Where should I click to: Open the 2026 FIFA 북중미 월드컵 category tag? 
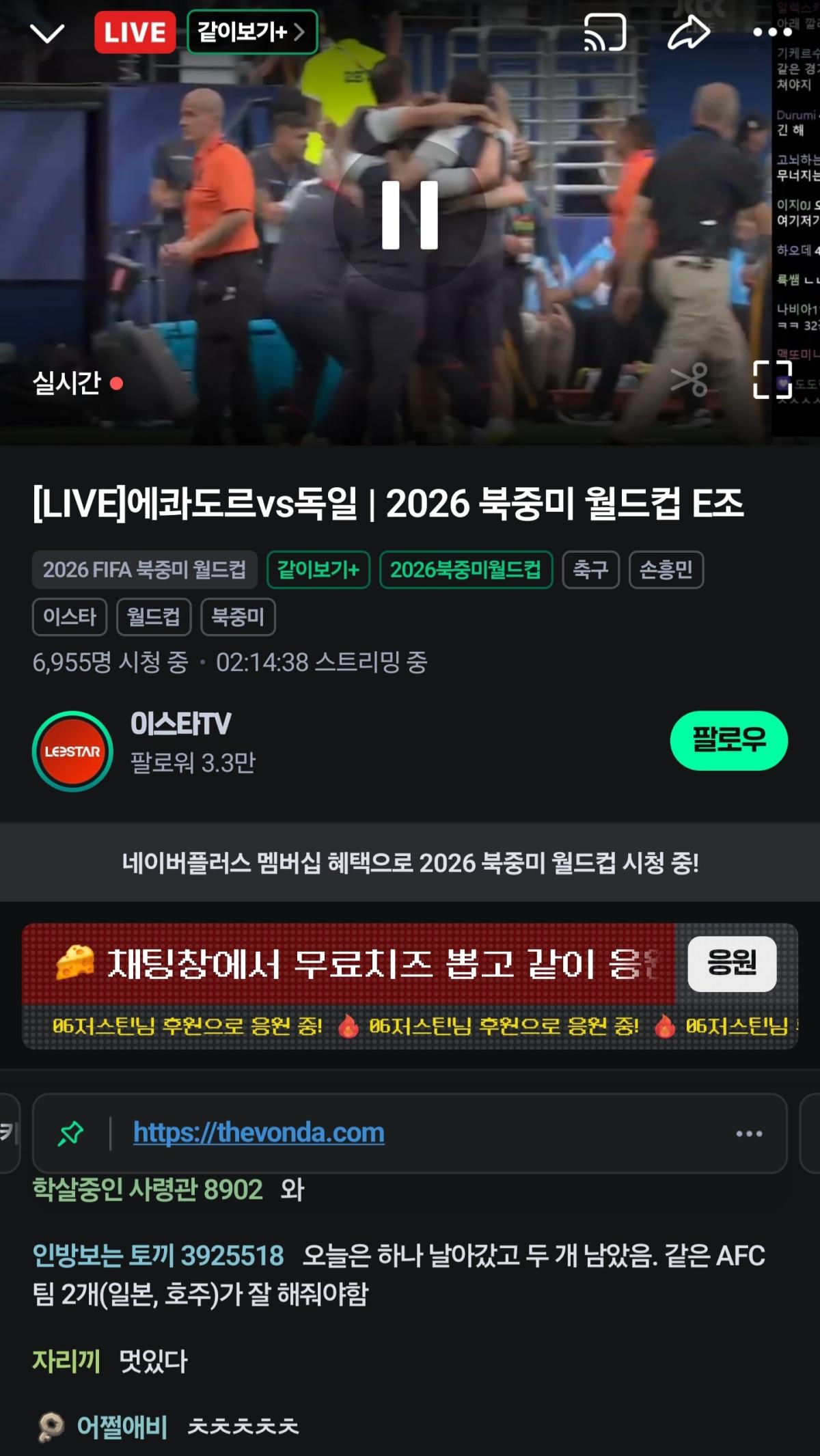coord(144,569)
